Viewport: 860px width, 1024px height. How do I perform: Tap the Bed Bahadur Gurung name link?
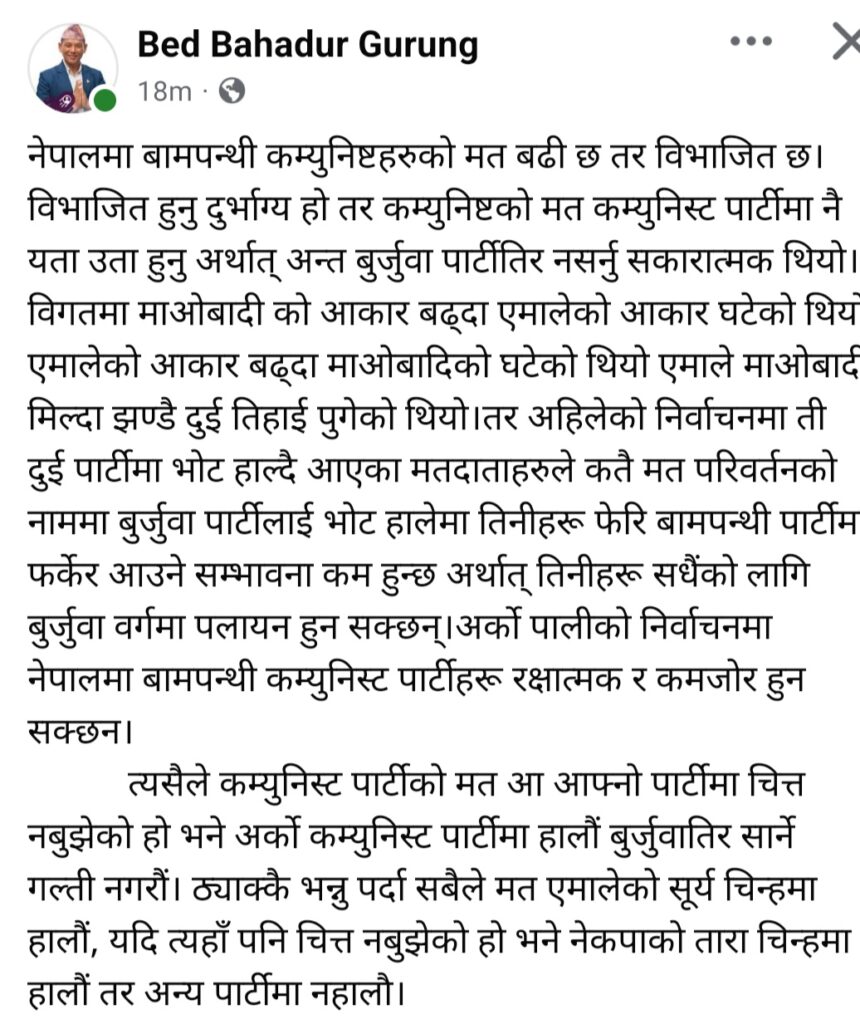[x=308, y=45]
